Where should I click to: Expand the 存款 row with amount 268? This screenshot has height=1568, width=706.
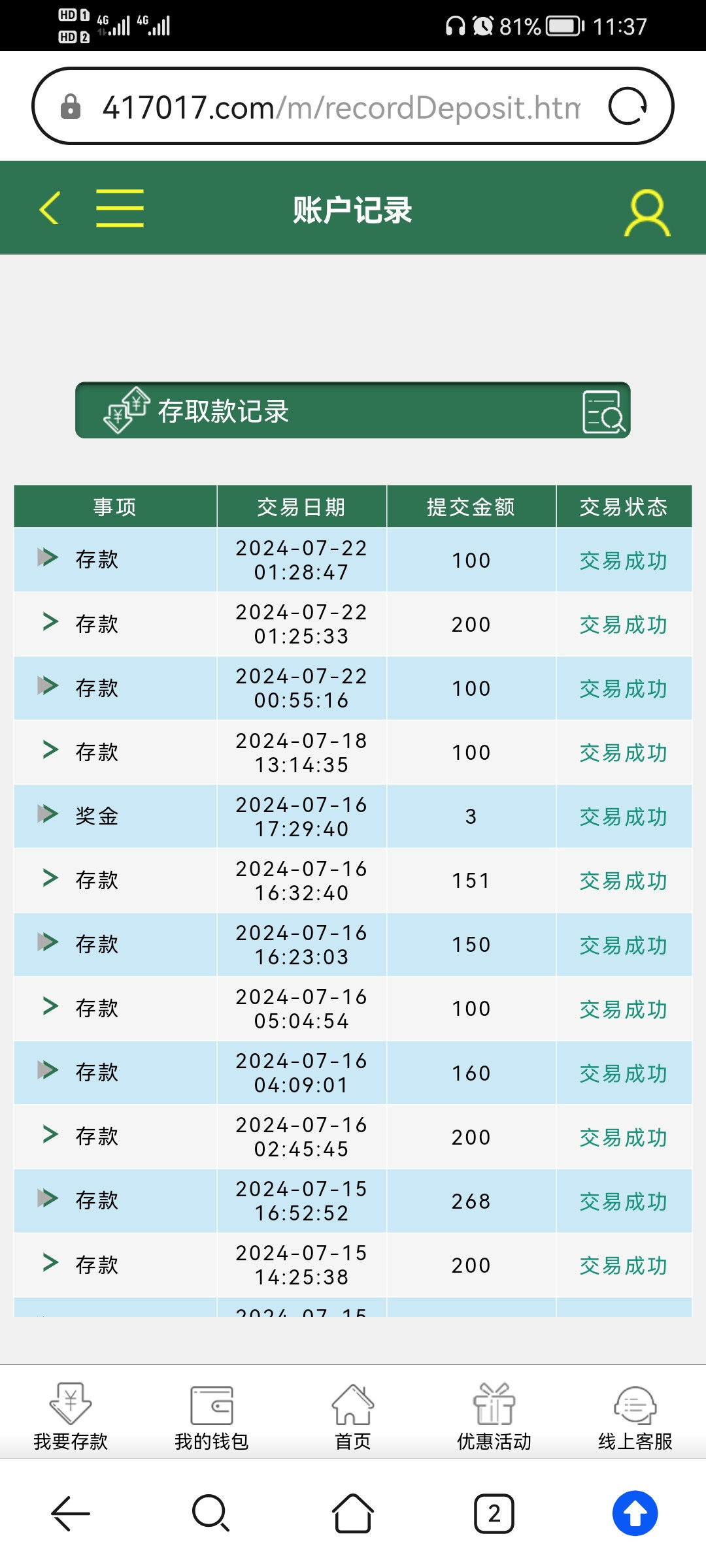(x=48, y=1199)
